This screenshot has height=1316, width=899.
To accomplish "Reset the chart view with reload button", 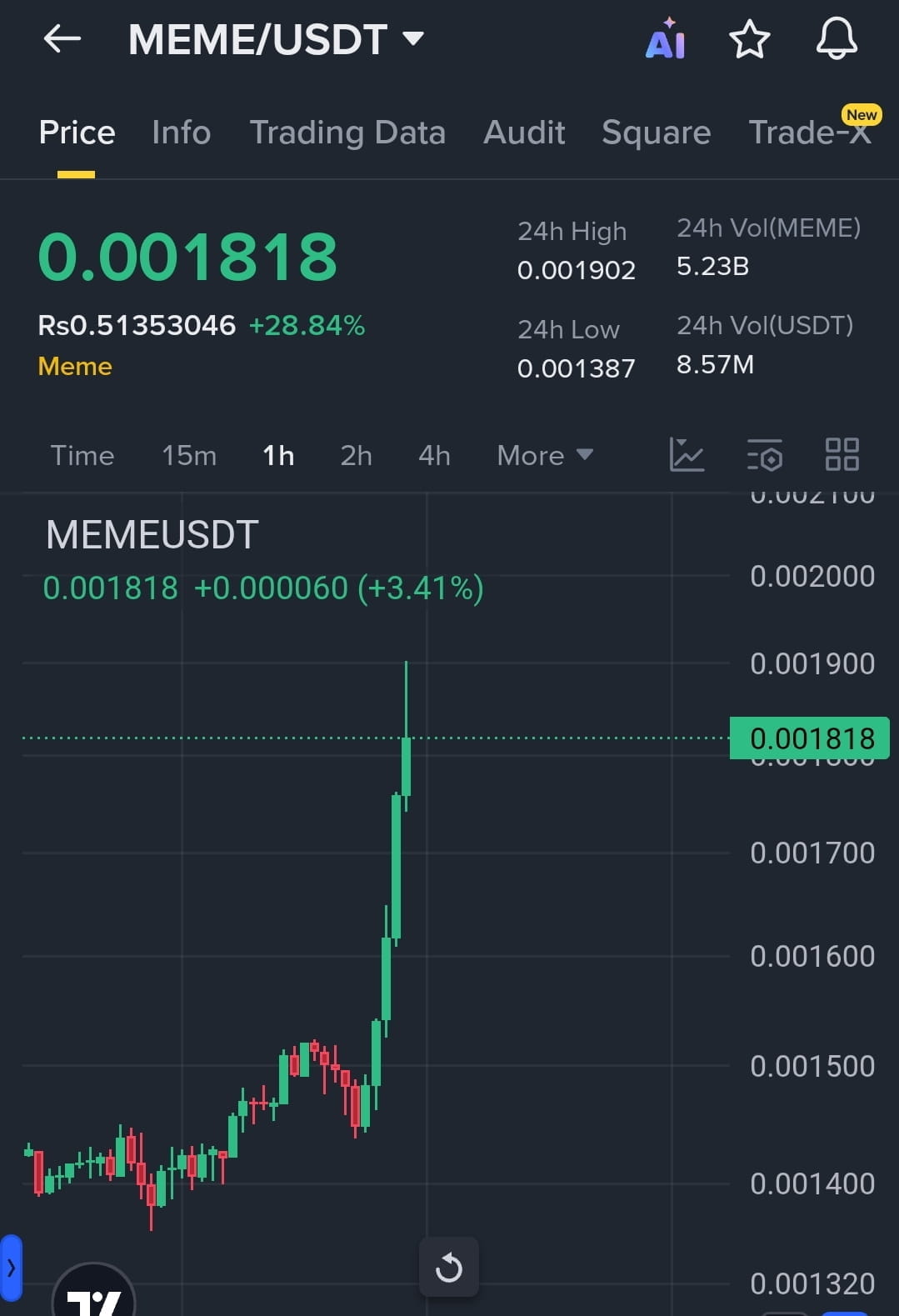I will tap(448, 1267).
